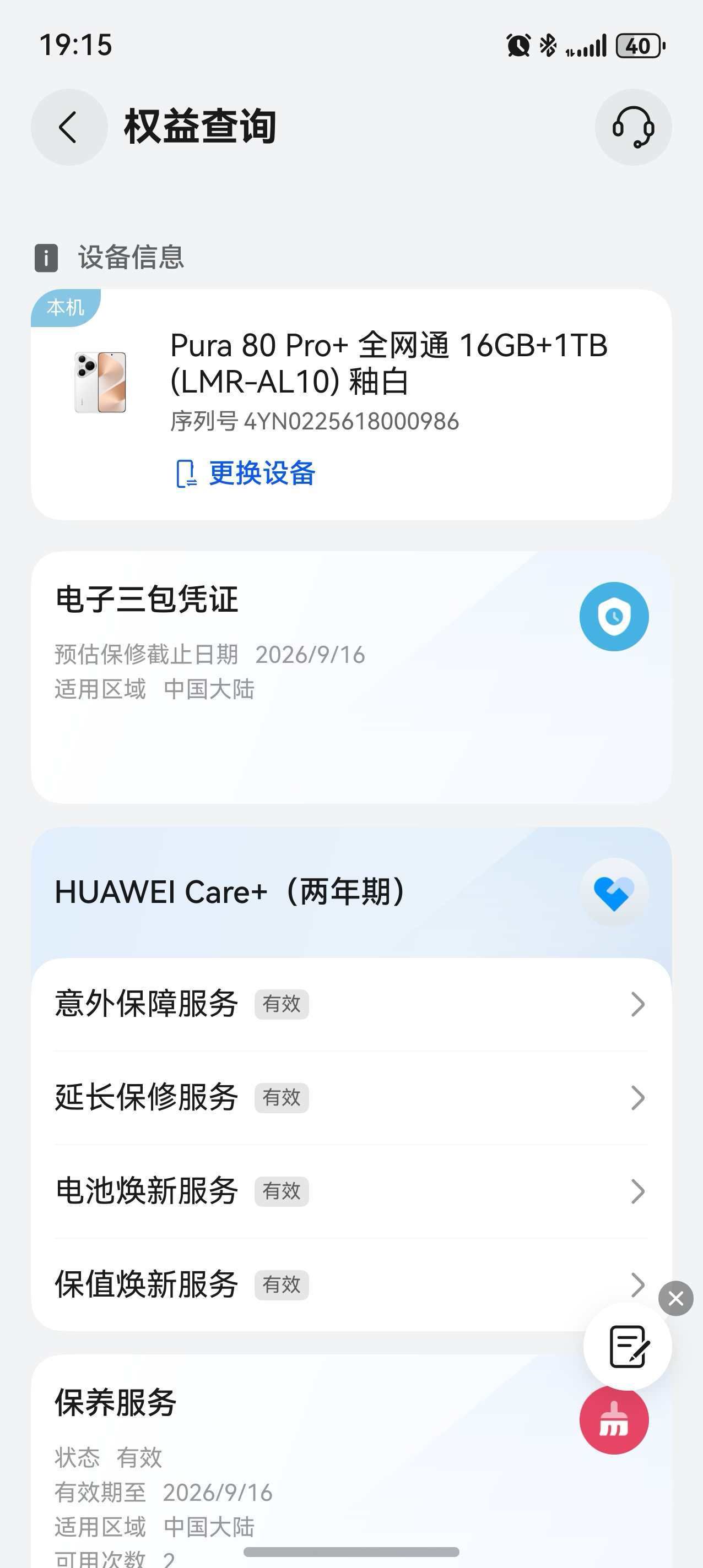Viewport: 703px width, 1568px height.
Task: Dismiss the floating feedback widget
Action: [675, 1298]
